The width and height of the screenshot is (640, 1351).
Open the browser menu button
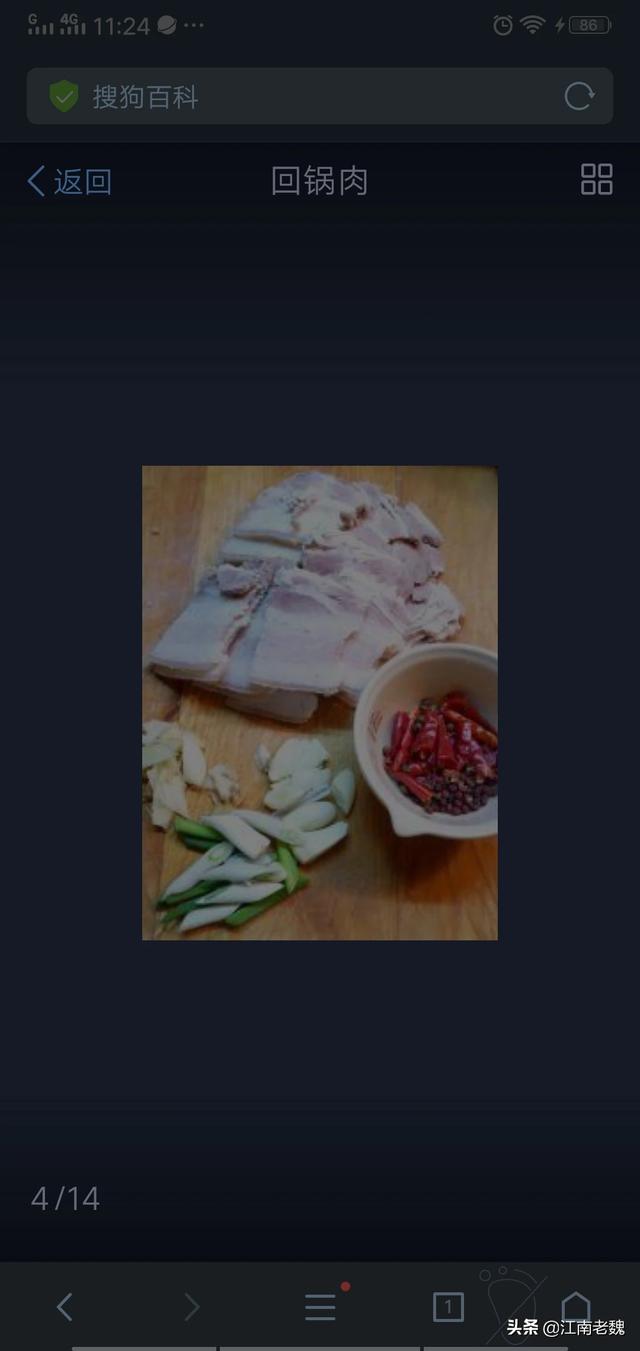320,1306
